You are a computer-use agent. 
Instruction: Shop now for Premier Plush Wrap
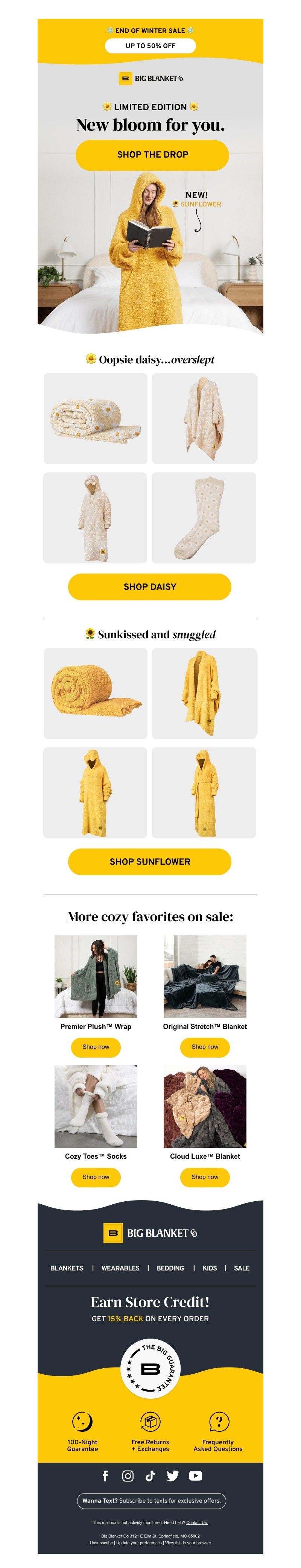(96, 1047)
